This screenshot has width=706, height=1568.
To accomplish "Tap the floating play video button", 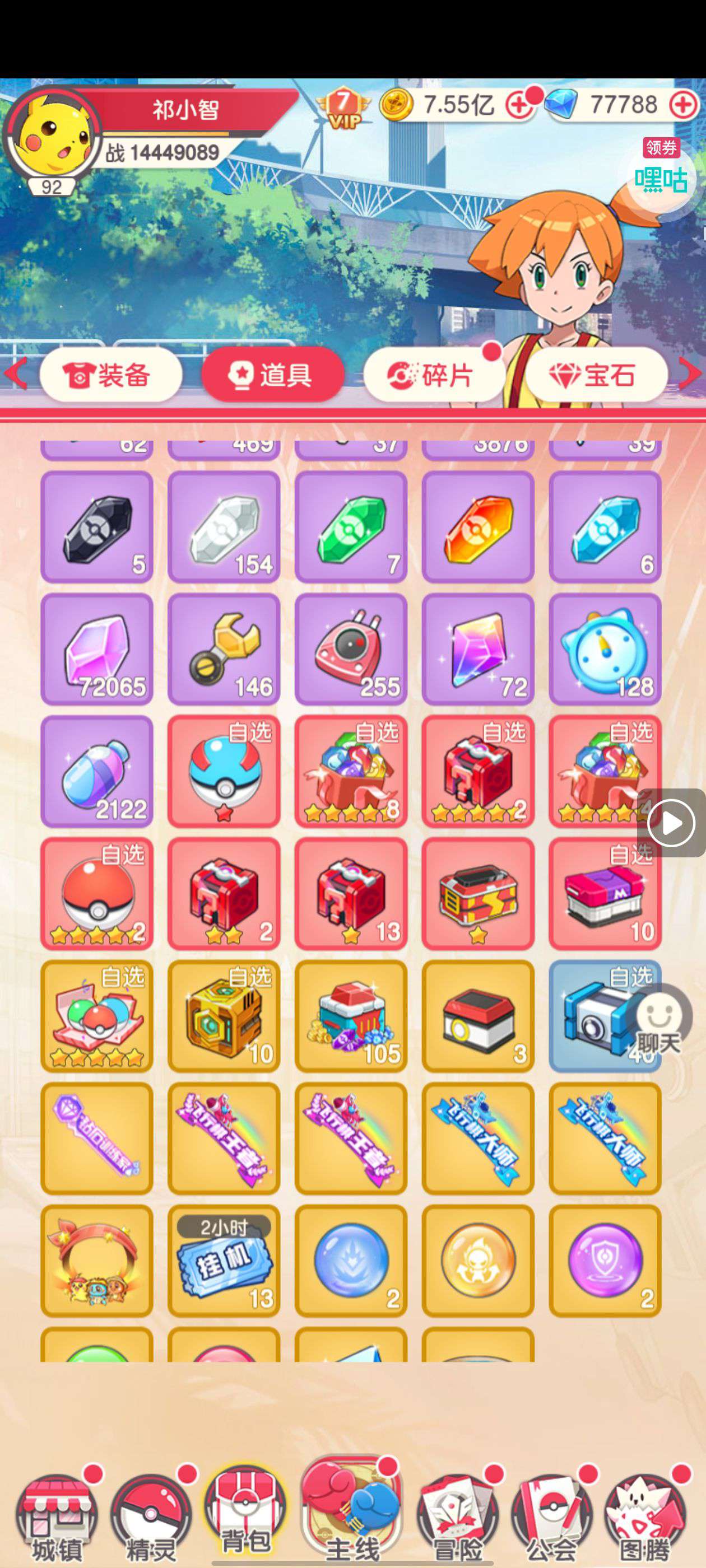I will pos(671,823).
